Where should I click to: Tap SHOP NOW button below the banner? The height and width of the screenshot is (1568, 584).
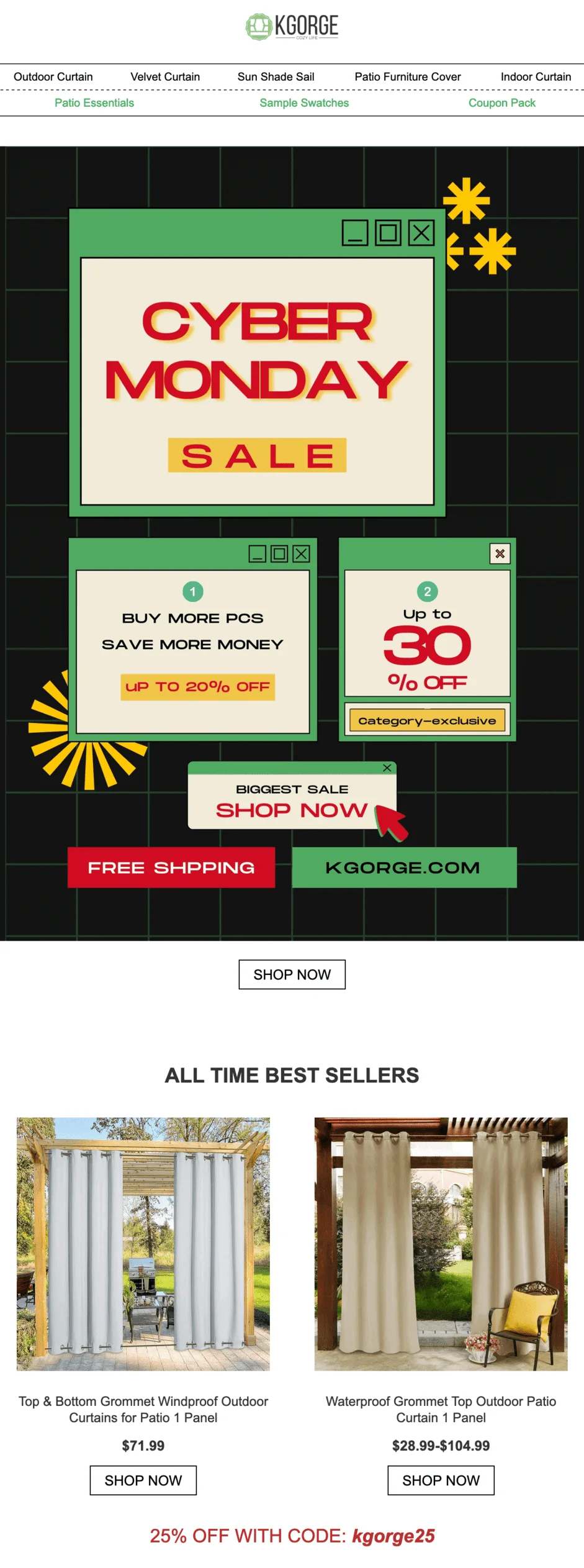coord(292,974)
